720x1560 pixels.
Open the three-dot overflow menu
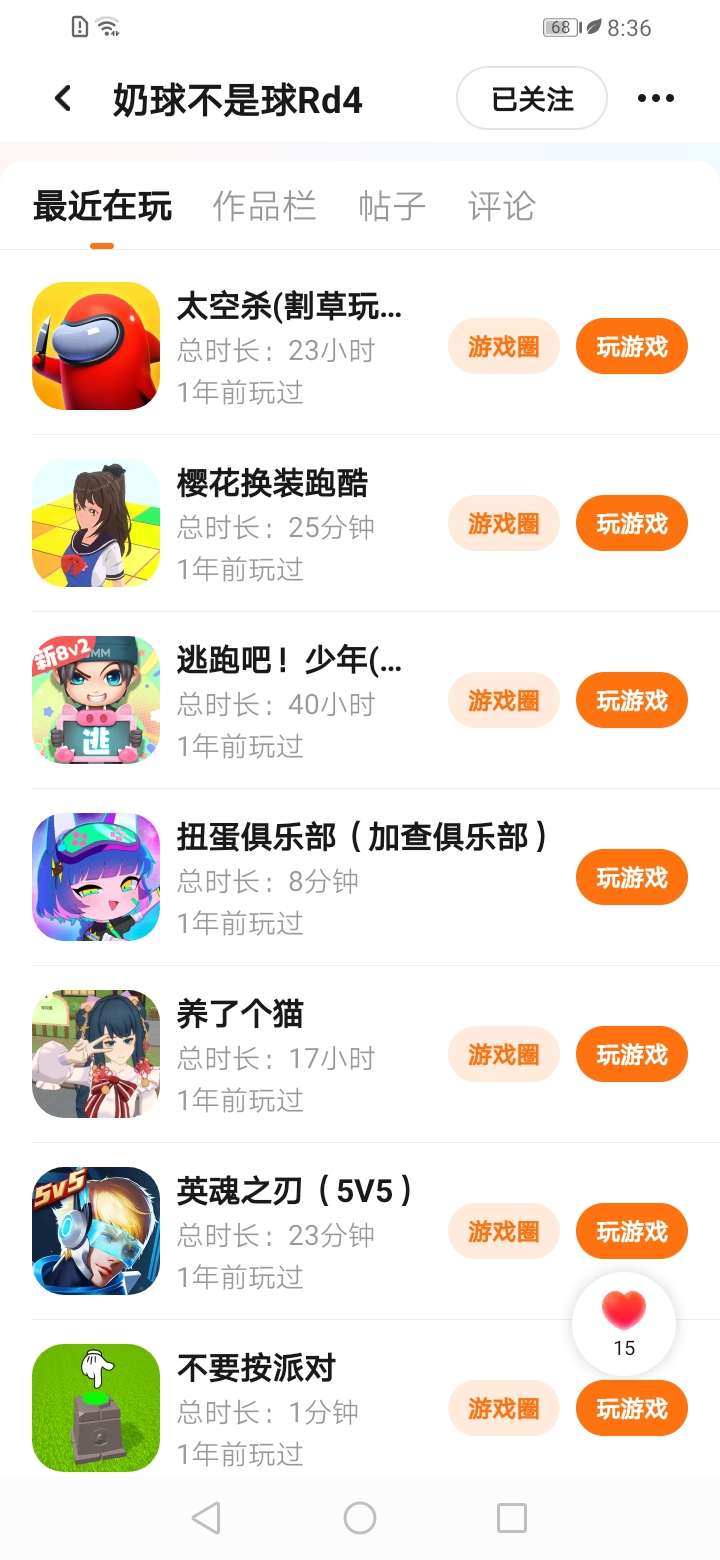[655, 98]
